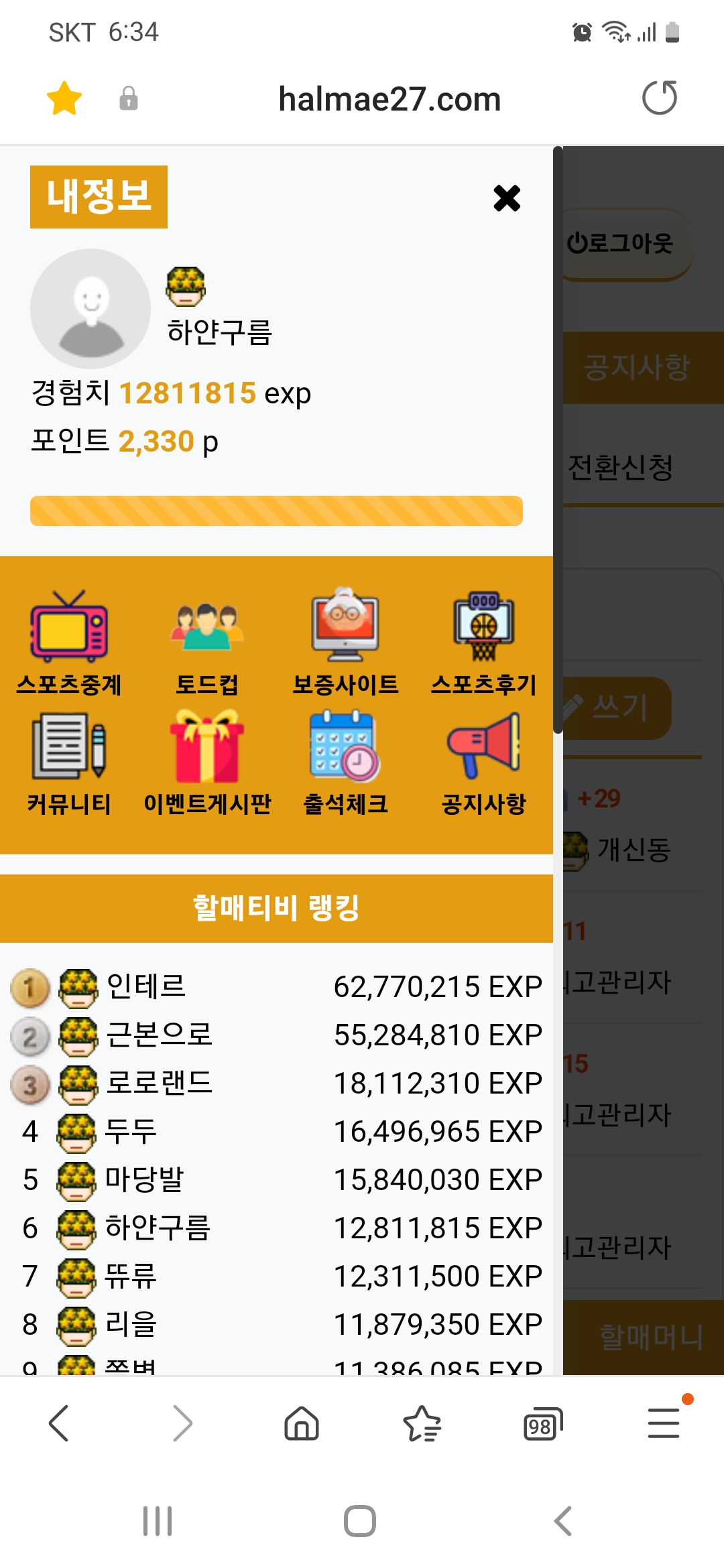724x1568 pixels.
Task: Tap the halmae27.com address bar
Action: tap(389, 99)
